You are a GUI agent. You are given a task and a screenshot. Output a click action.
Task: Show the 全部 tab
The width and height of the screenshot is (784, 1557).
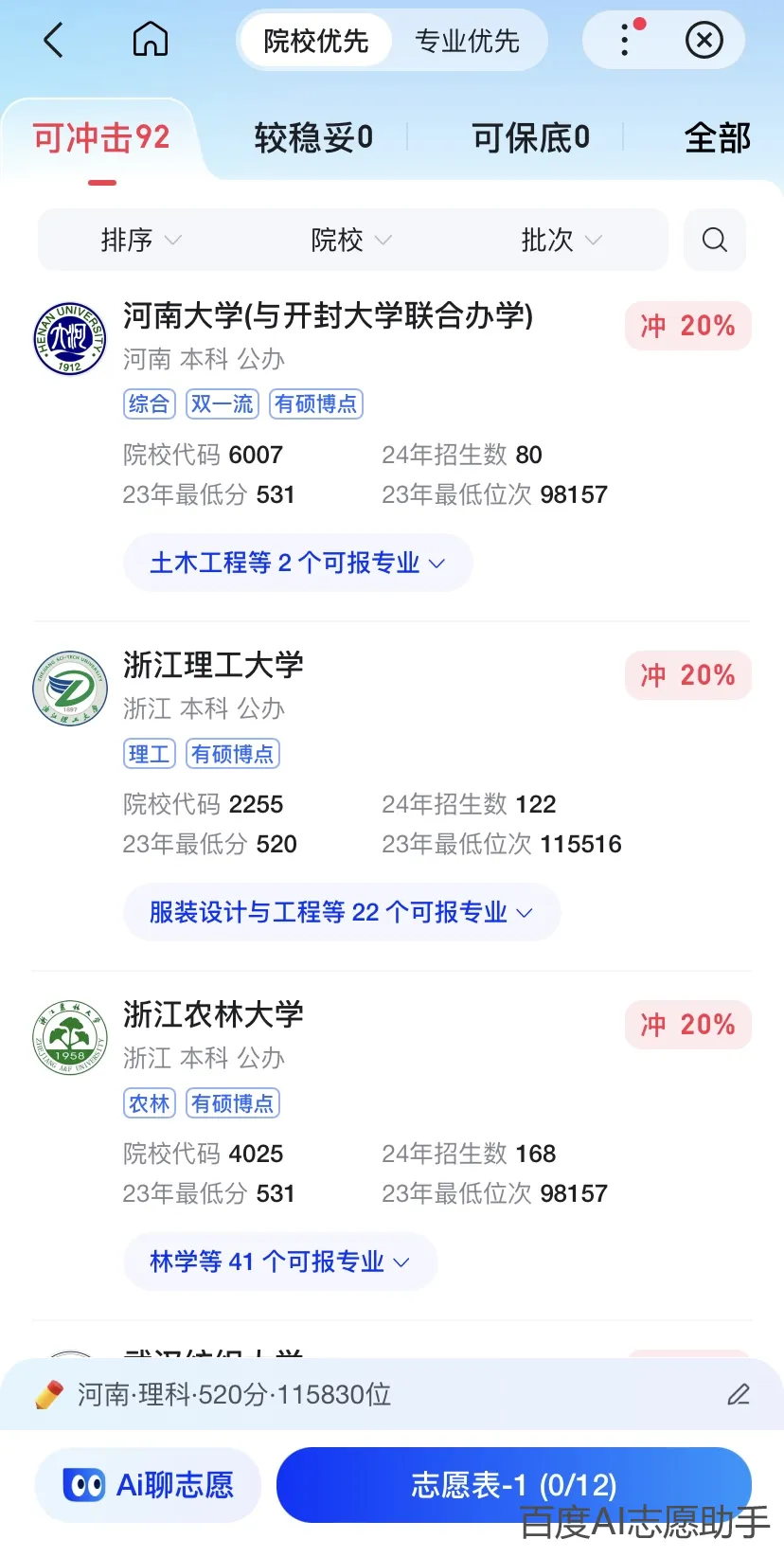click(x=718, y=138)
